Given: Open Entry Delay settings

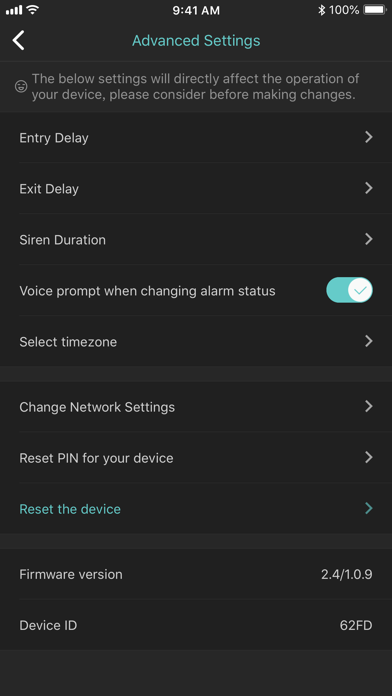Looking at the screenshot, I should (196, 138).
